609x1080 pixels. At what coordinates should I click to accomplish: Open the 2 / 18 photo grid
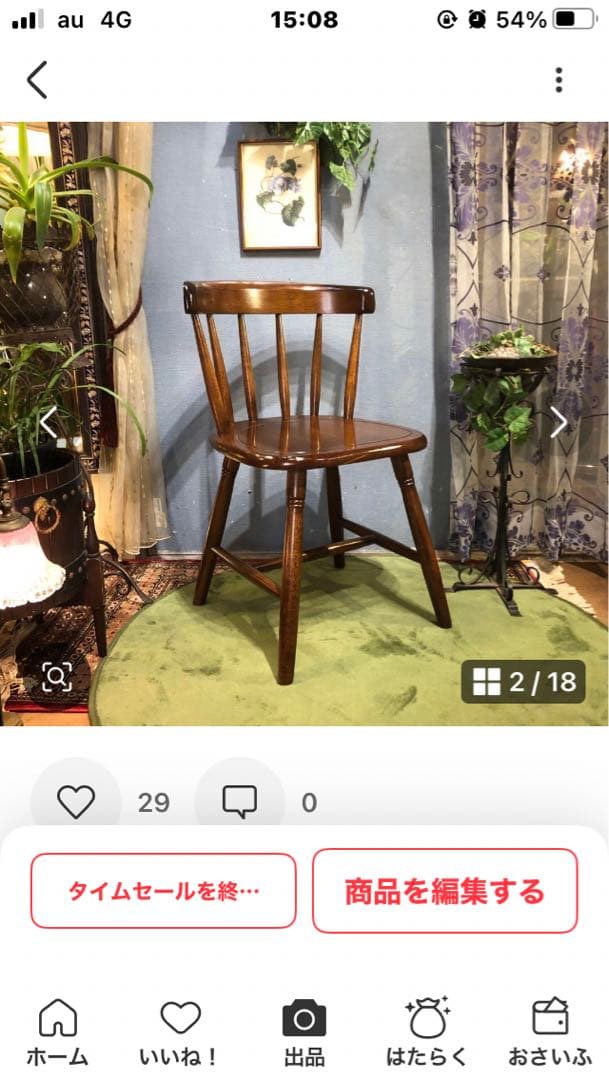[523, 682]
